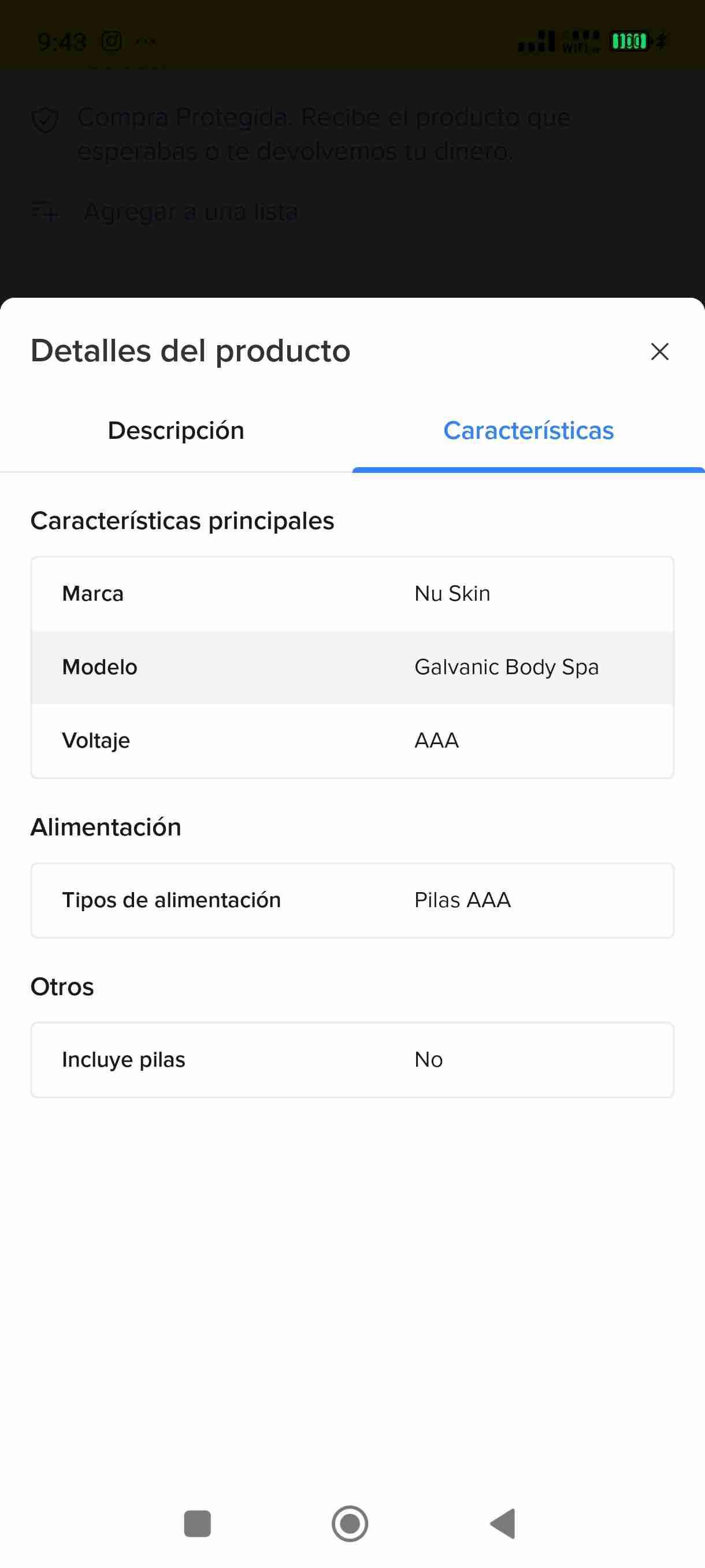Tap the battery indicator icon
The image size is (705, 1568).
pyautogui.click(x=629, y=40)
